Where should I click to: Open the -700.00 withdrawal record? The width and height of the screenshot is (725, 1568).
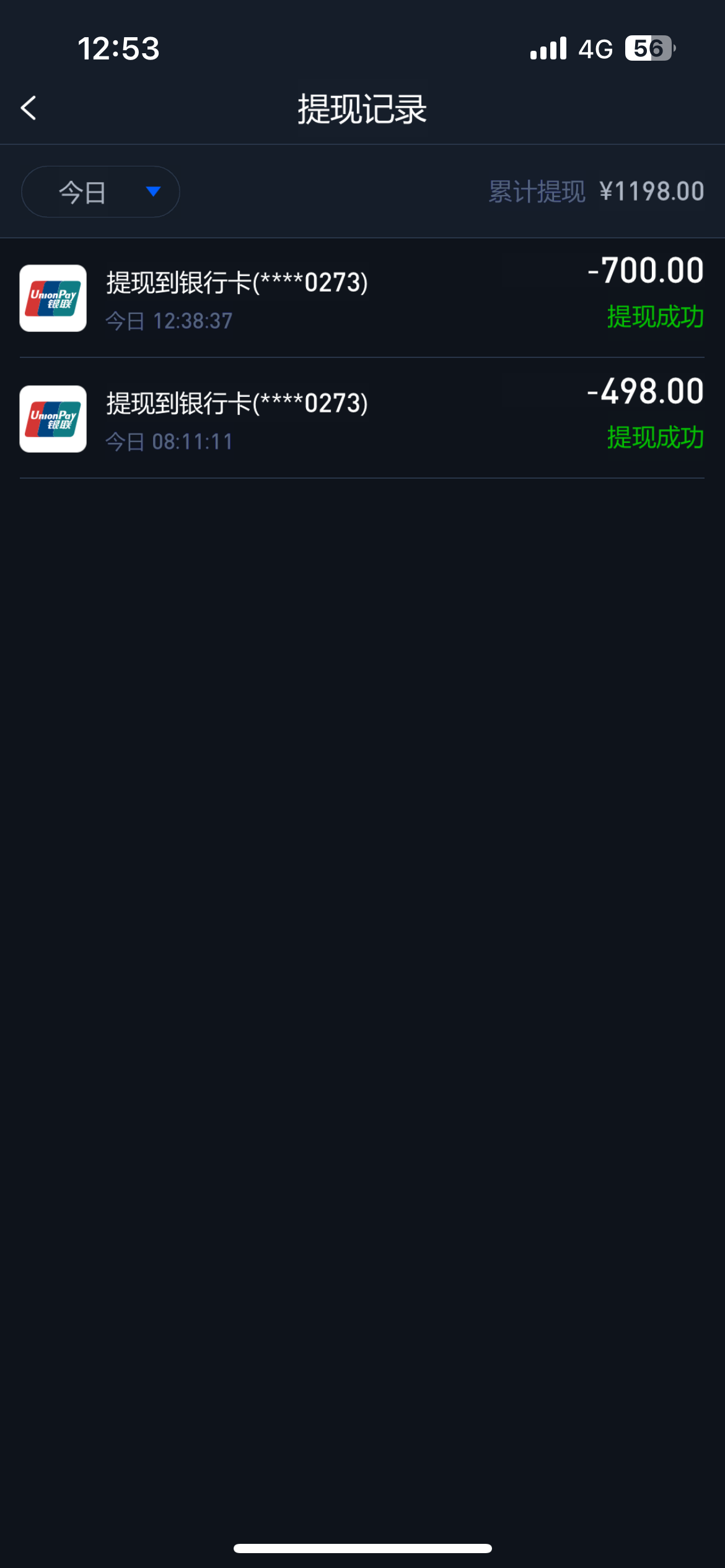point(362,298)
